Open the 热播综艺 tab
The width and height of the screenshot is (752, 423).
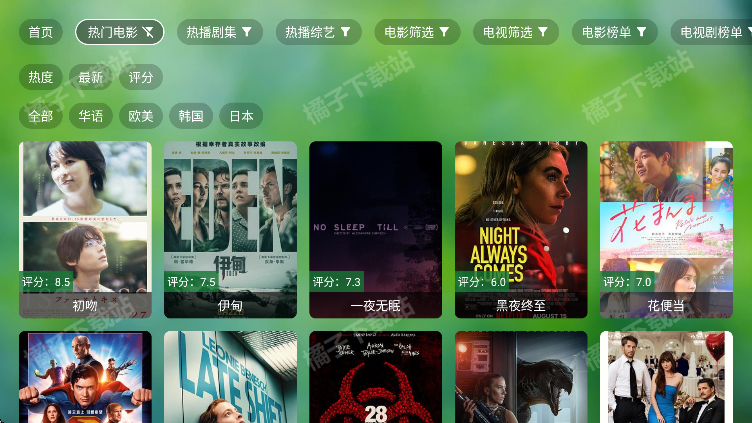319,32
